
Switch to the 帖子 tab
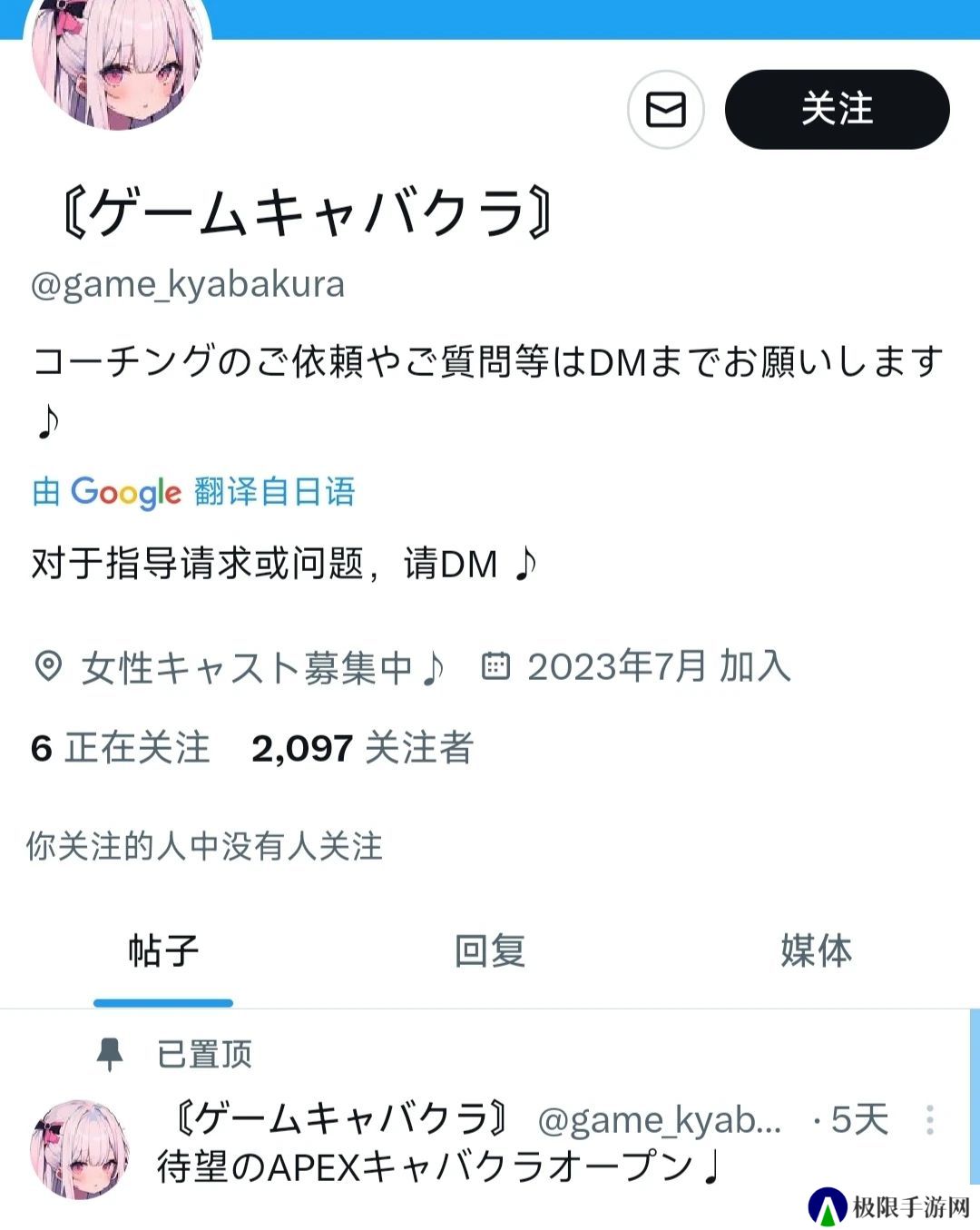pyautogui.click(x=163, y=951)
